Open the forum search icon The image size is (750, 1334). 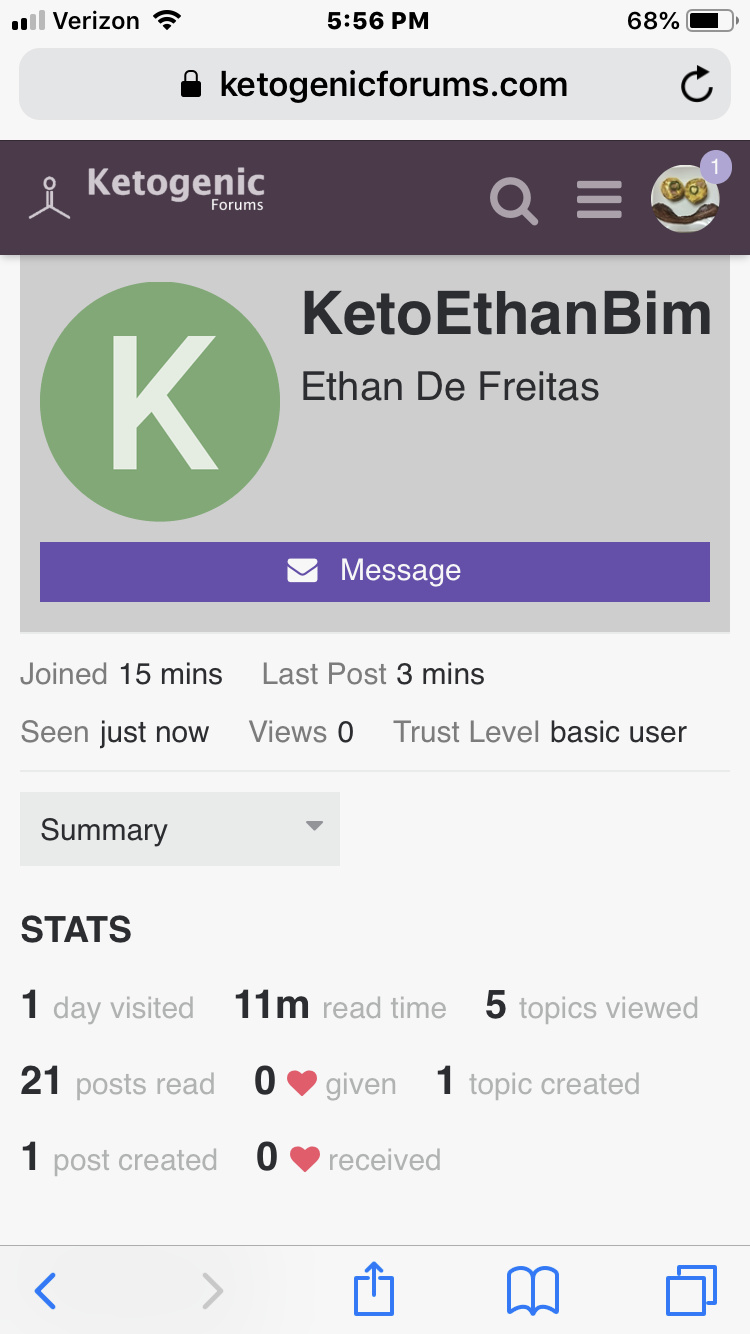[x=514, y=199]
